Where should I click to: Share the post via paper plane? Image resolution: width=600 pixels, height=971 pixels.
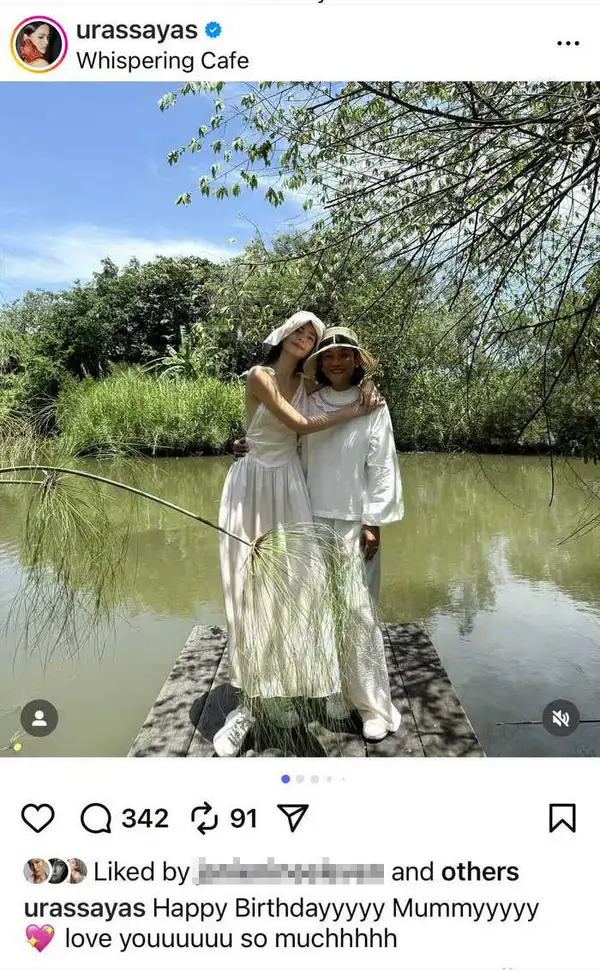click(x=291, y=819)
